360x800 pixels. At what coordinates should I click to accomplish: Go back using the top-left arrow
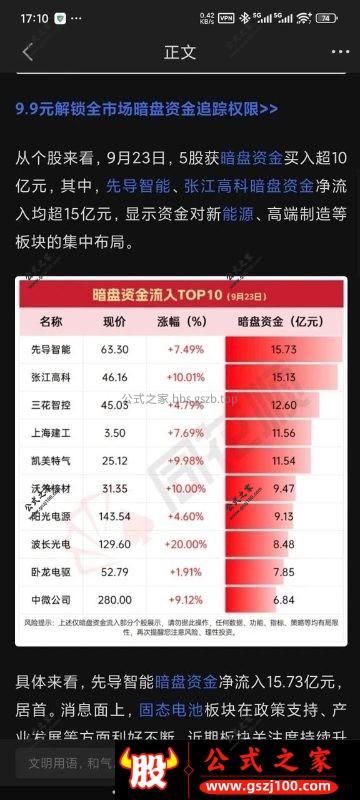coord(28,53)
